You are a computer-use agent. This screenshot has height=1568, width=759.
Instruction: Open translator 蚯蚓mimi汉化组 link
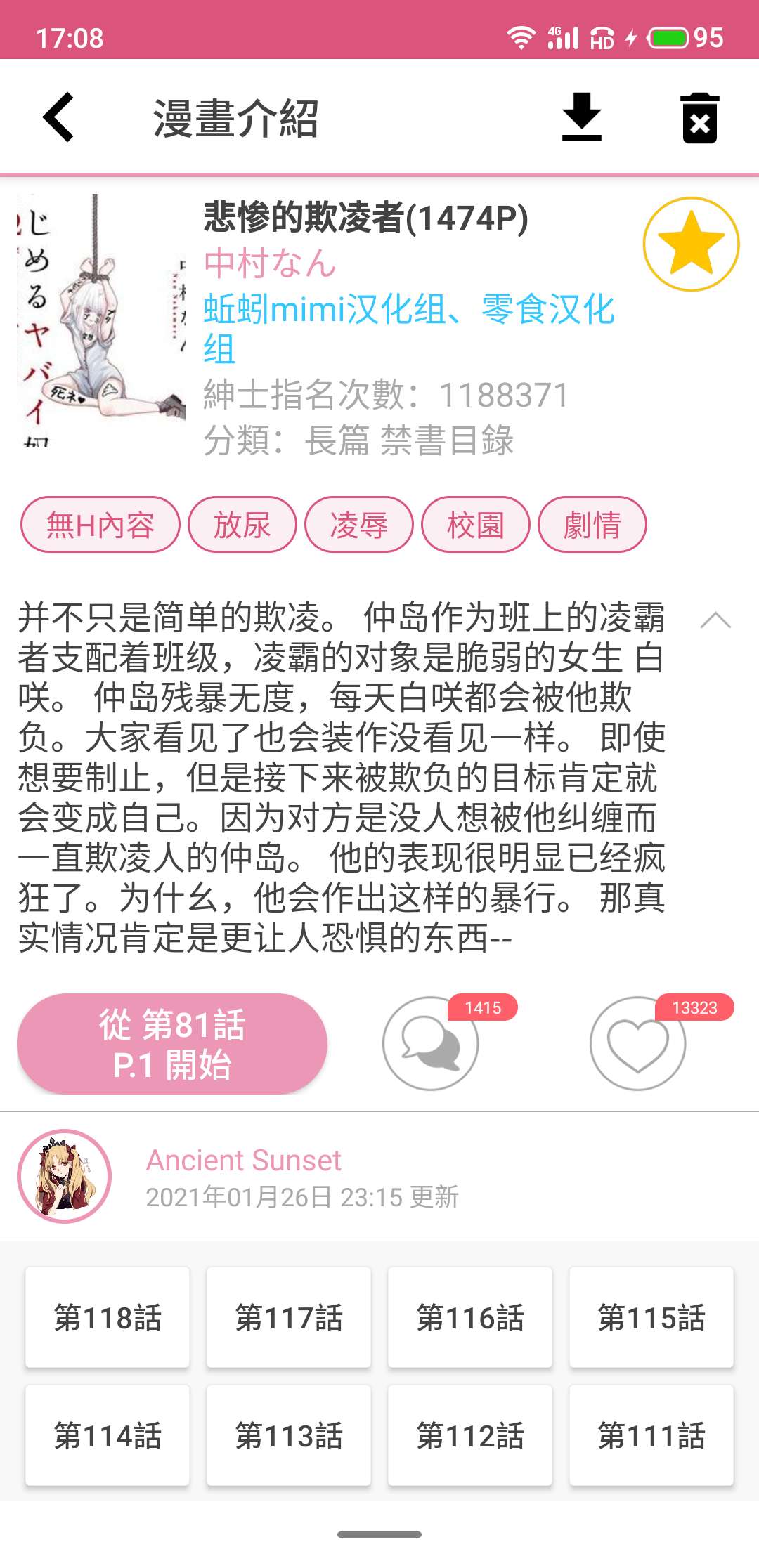[x=325, y=309]
